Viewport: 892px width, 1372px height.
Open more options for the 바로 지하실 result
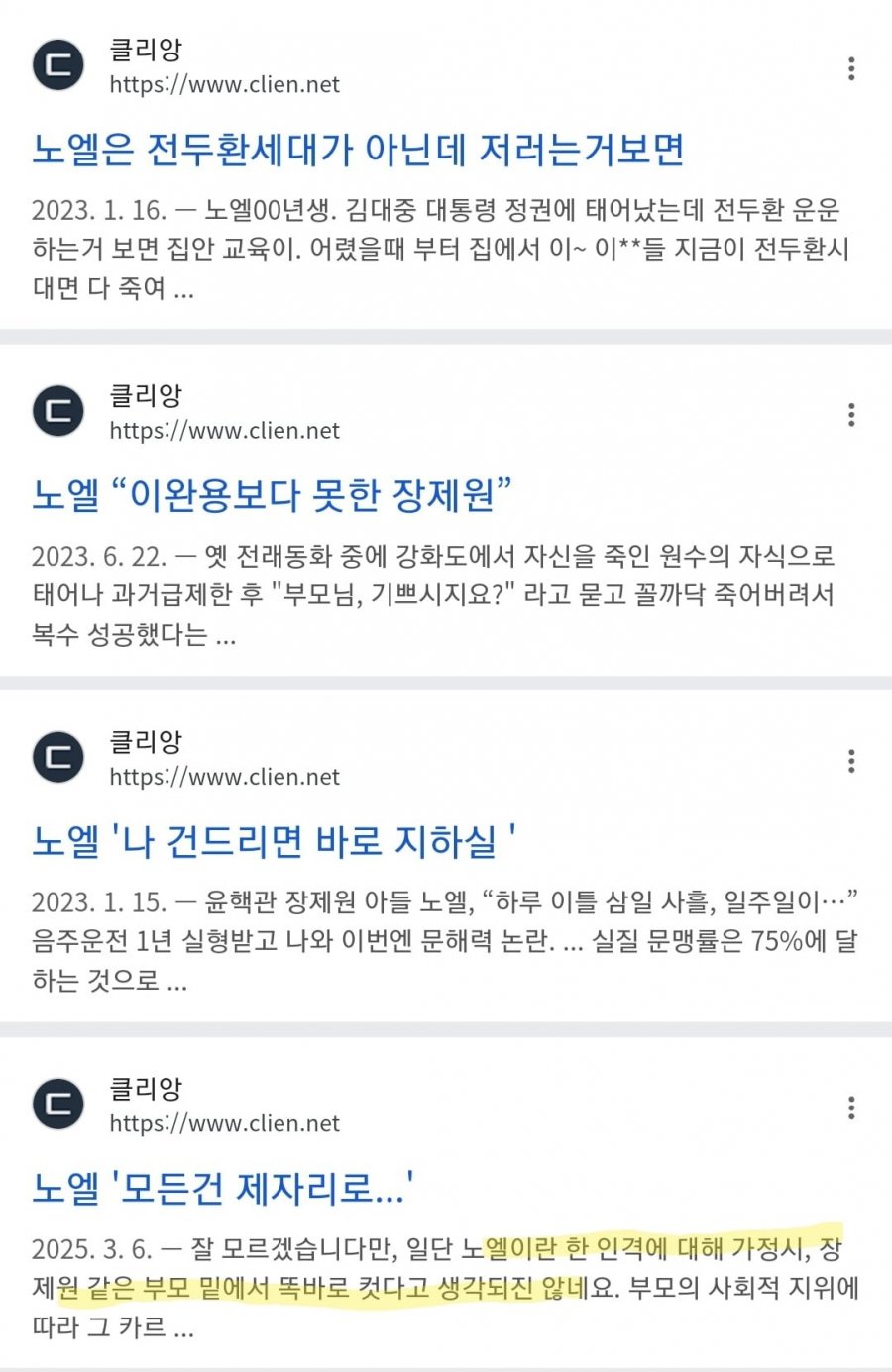point(850,761)
